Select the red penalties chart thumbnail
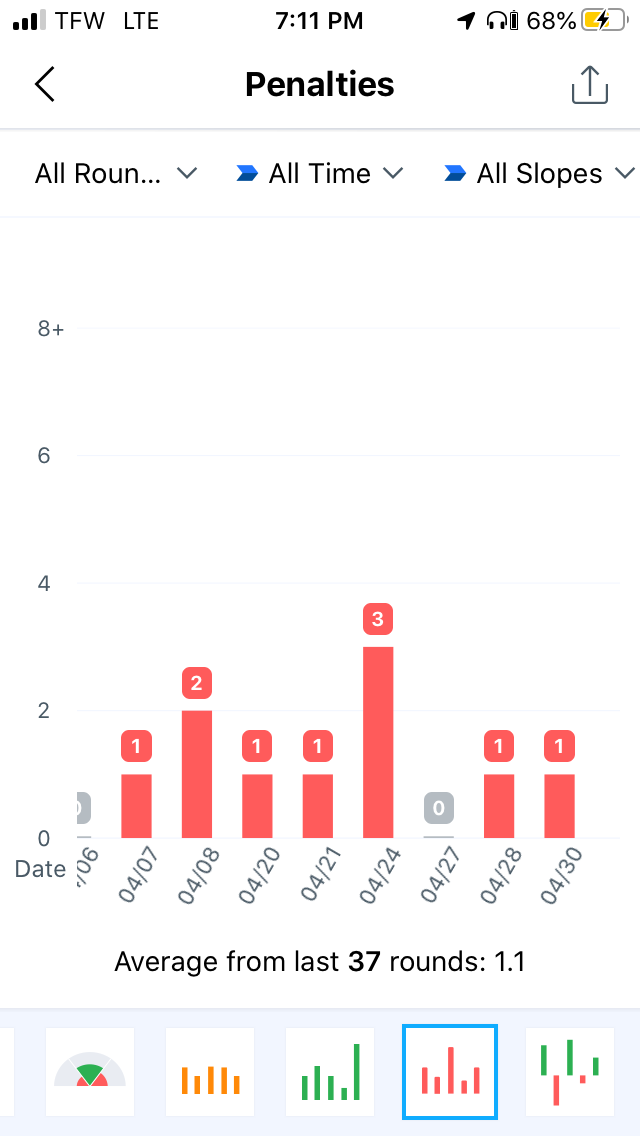The height and width of the screenshot is (1136, 640). click(x=450, y=1072)
